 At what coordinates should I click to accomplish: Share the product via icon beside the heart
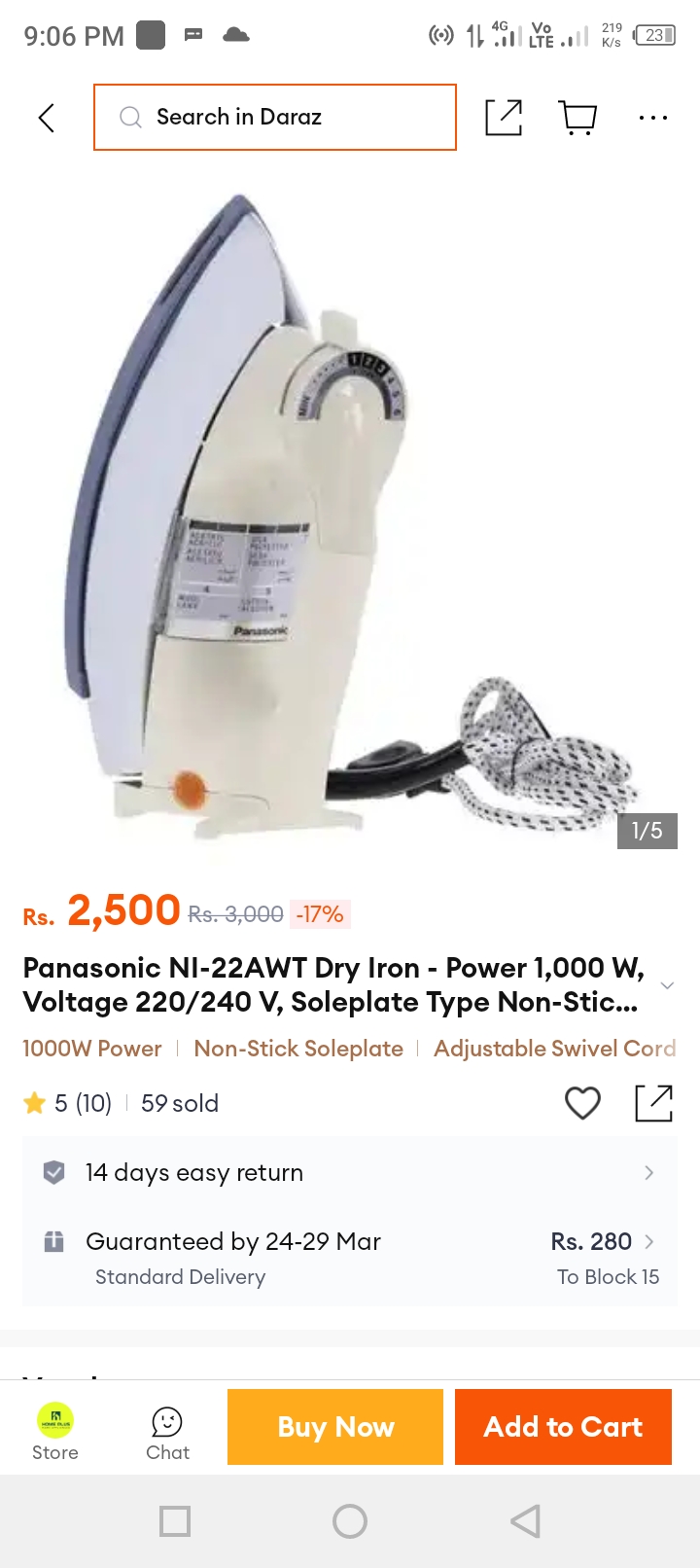(653, 1103)
